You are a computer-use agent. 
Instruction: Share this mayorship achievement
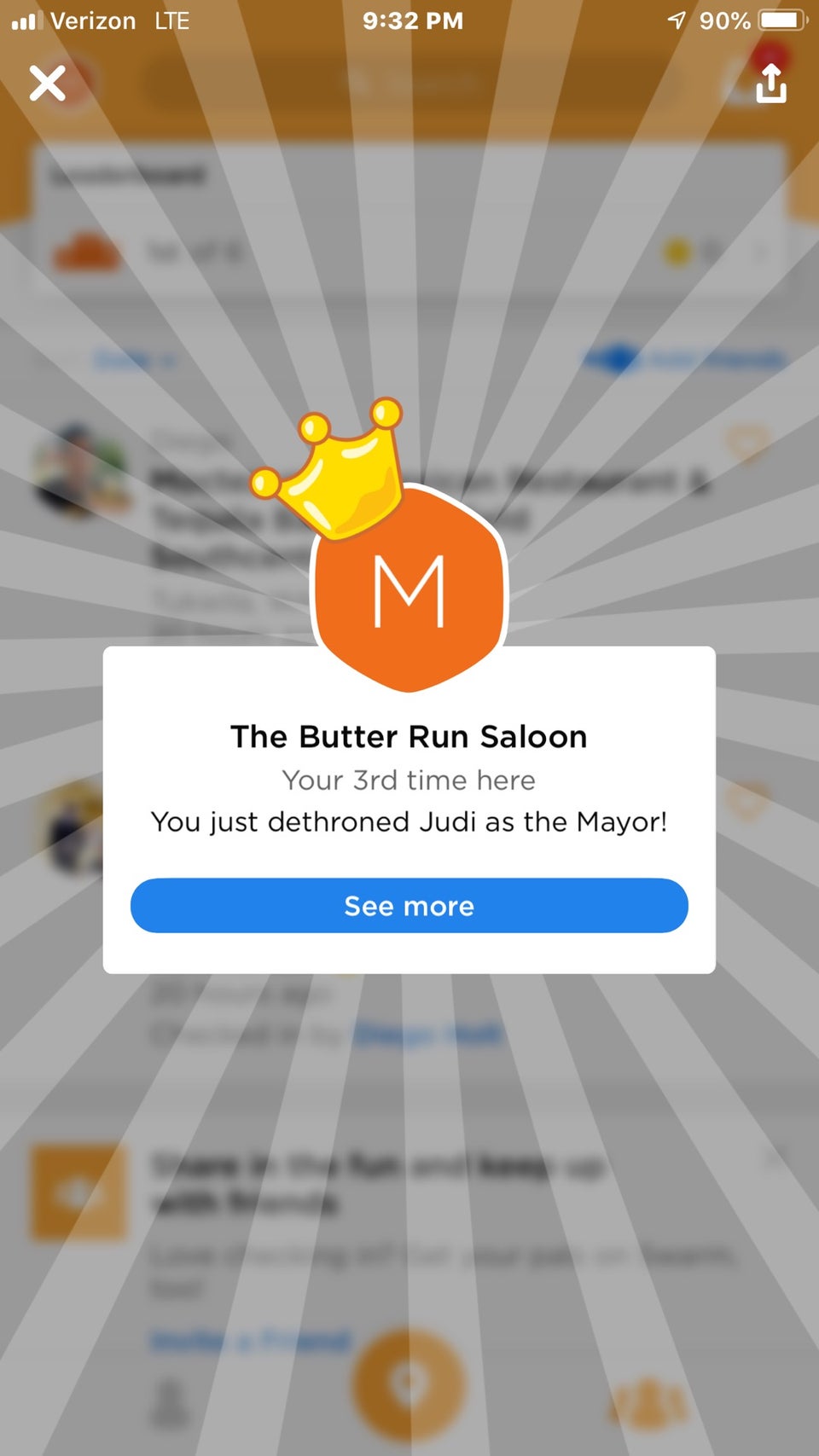tap(771, 84)
